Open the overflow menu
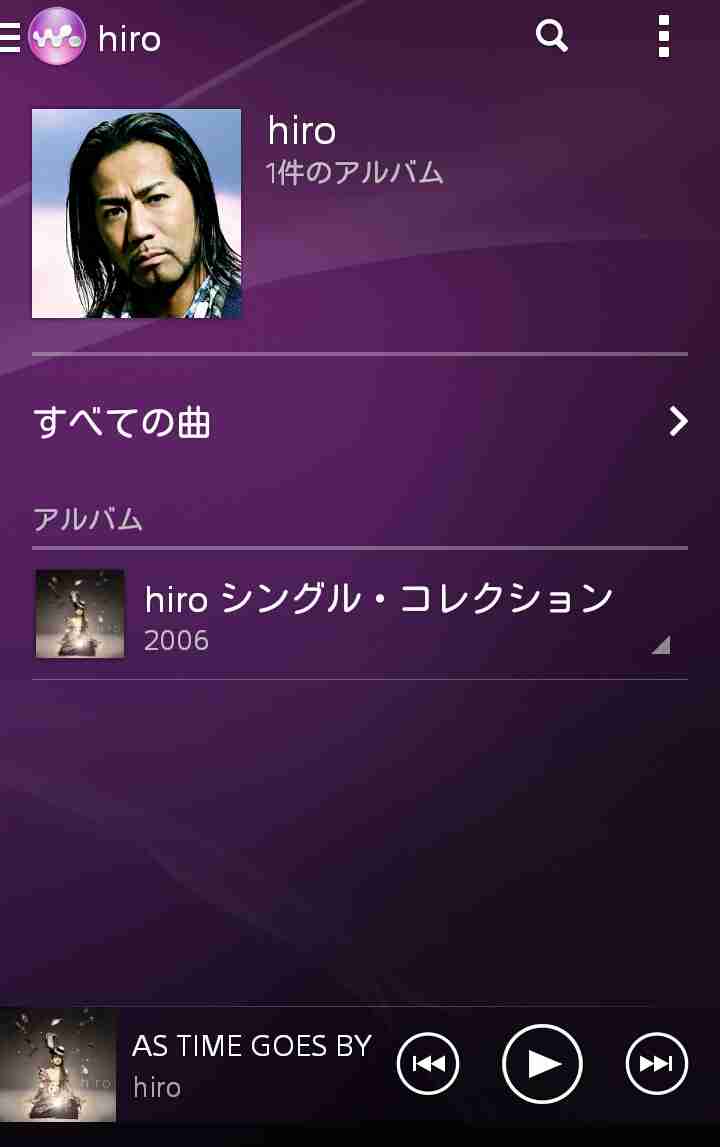The height and width of the screenshot is (1147, 720). [x=663, y=37]
